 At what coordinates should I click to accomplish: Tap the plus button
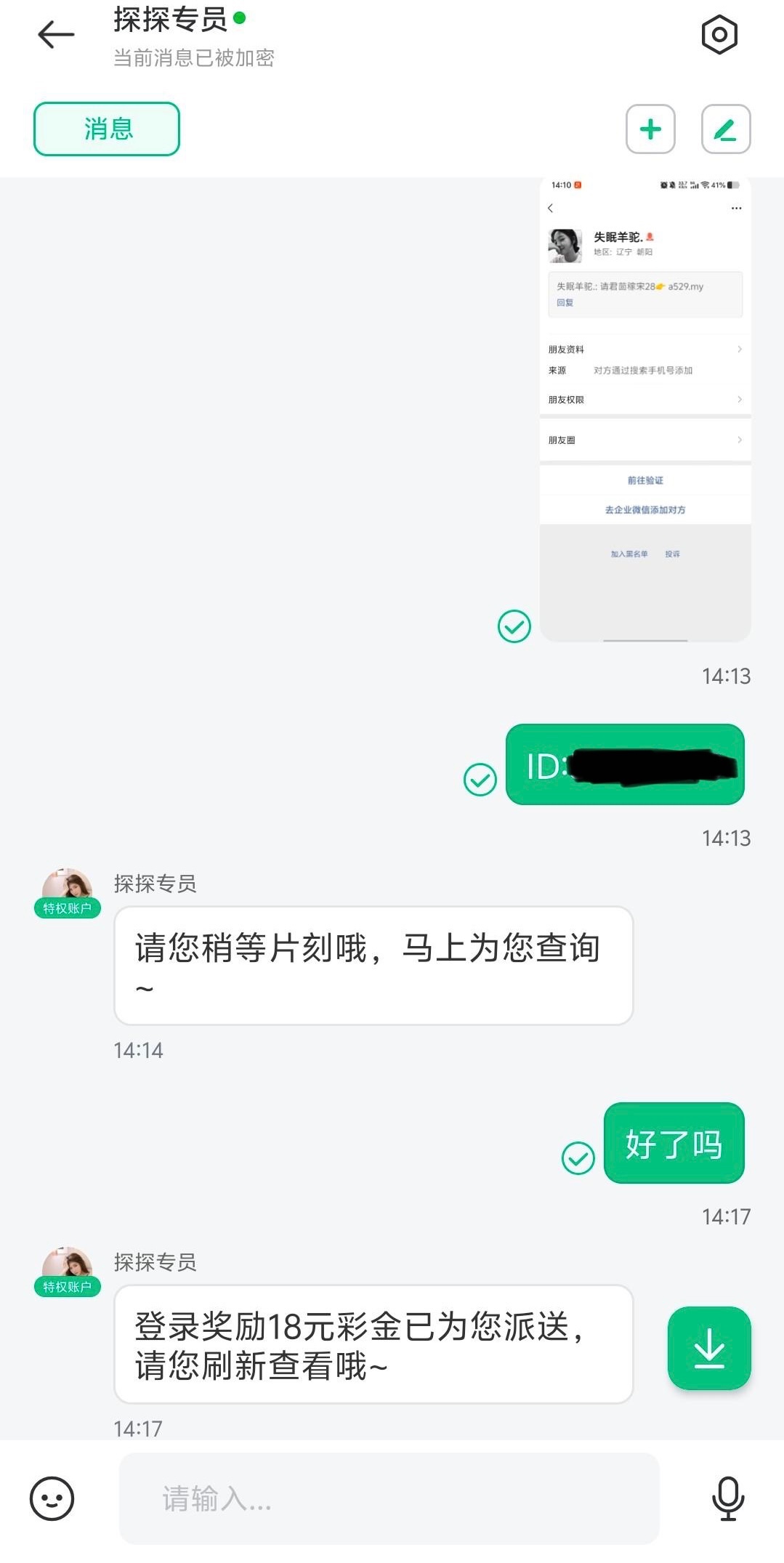click(650, 129)
